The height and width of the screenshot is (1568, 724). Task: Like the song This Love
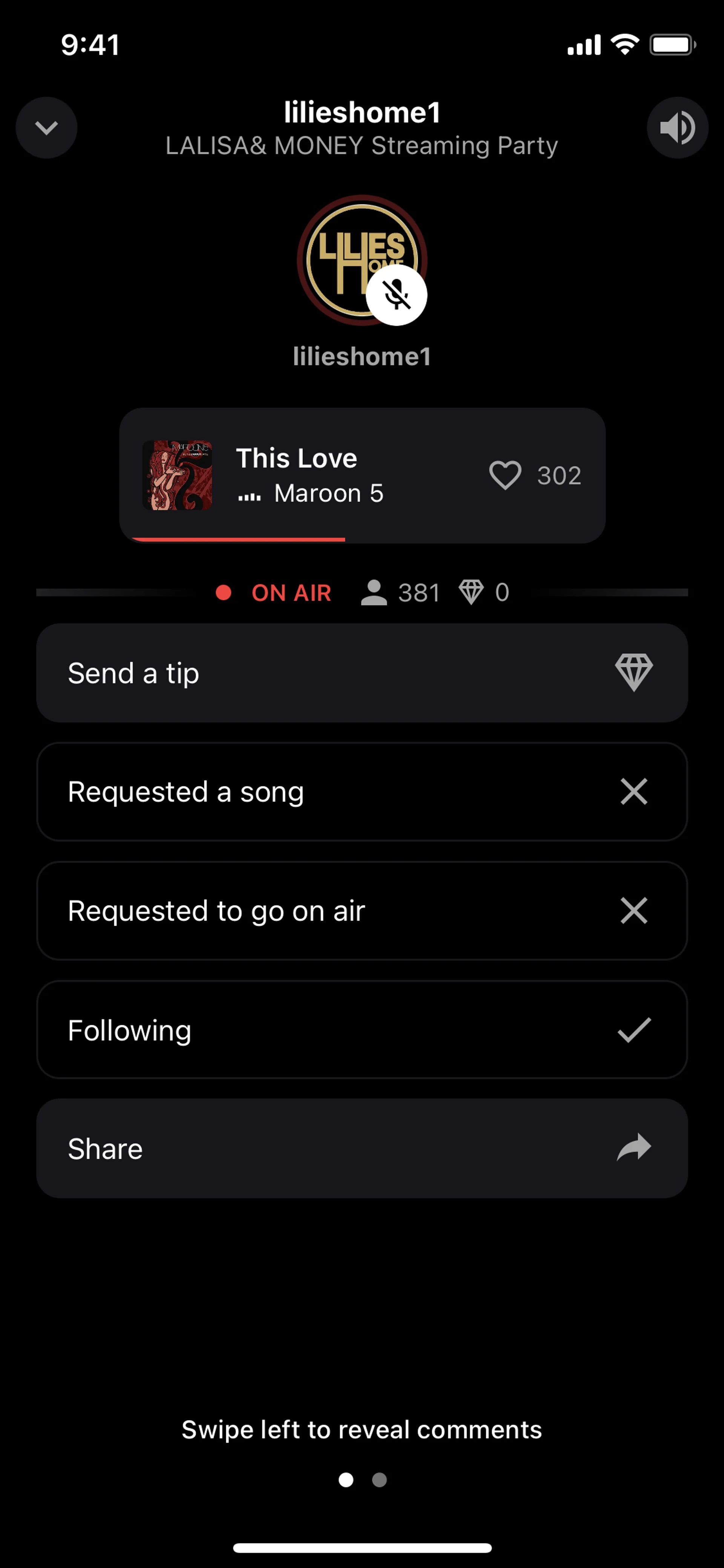(505, 475)
